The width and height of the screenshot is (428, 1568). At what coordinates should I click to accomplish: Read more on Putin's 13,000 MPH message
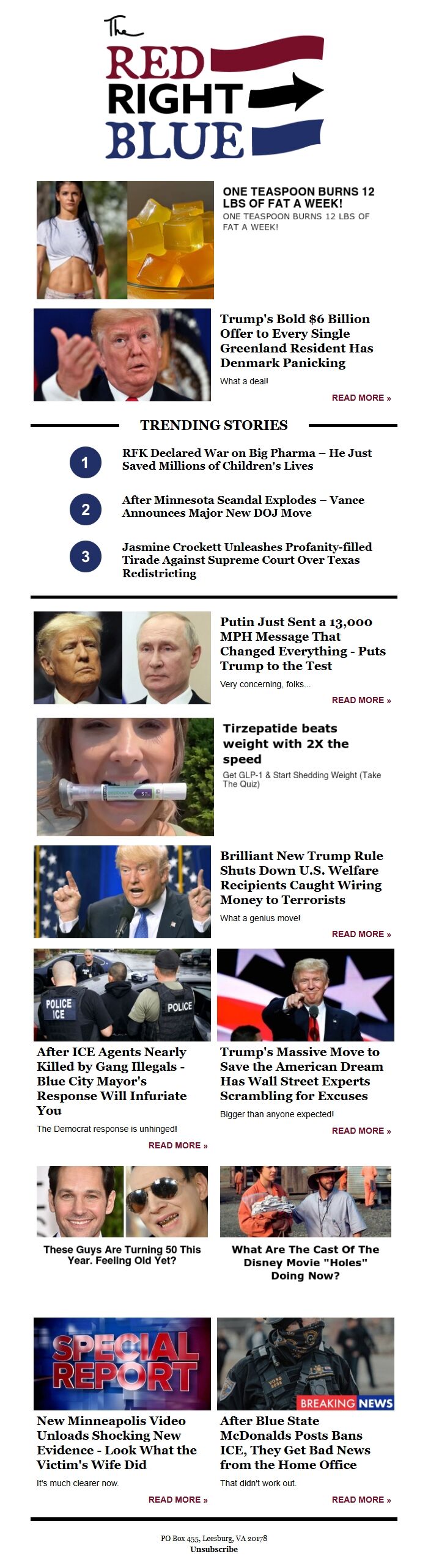(361, 700)
